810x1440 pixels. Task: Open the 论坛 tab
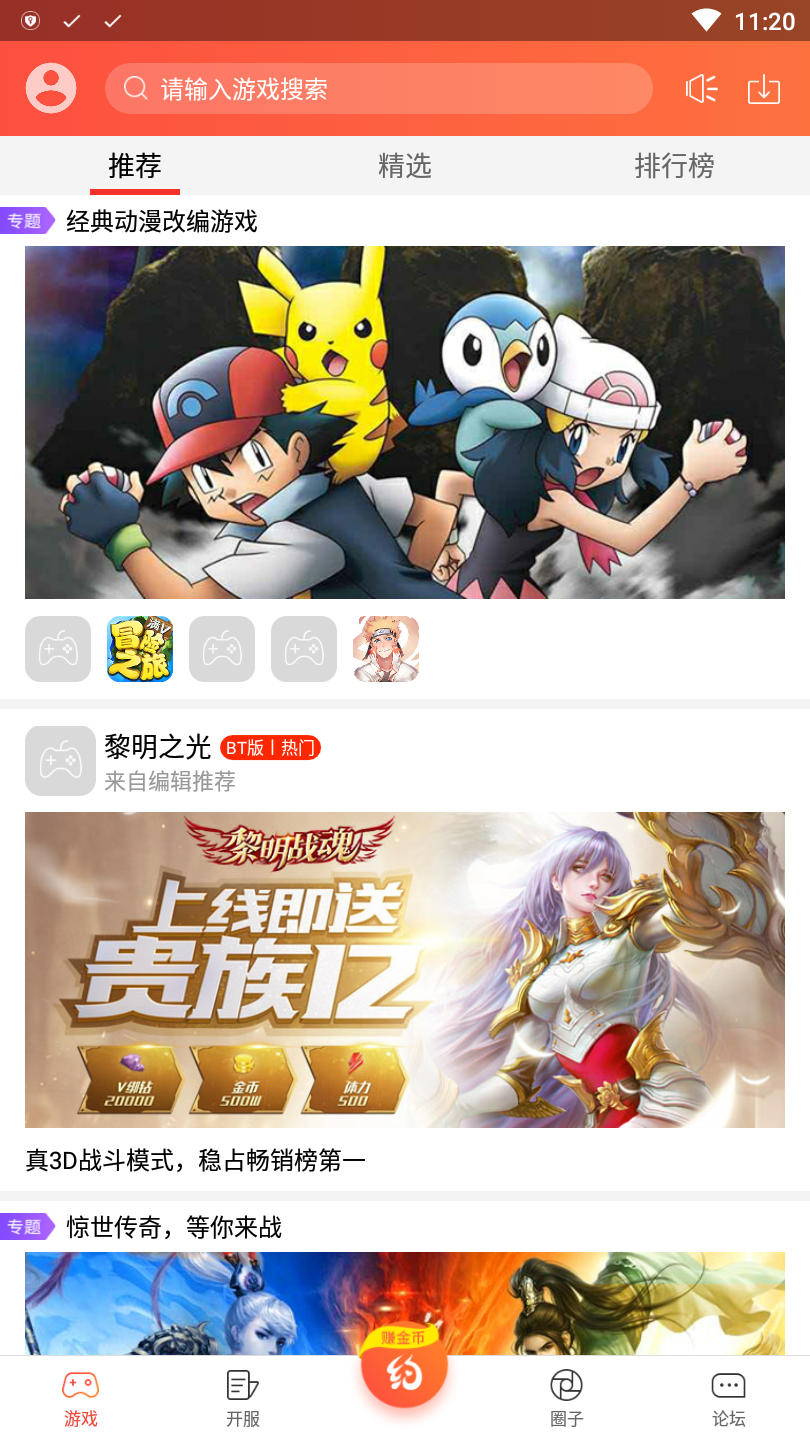point(728,1397)
